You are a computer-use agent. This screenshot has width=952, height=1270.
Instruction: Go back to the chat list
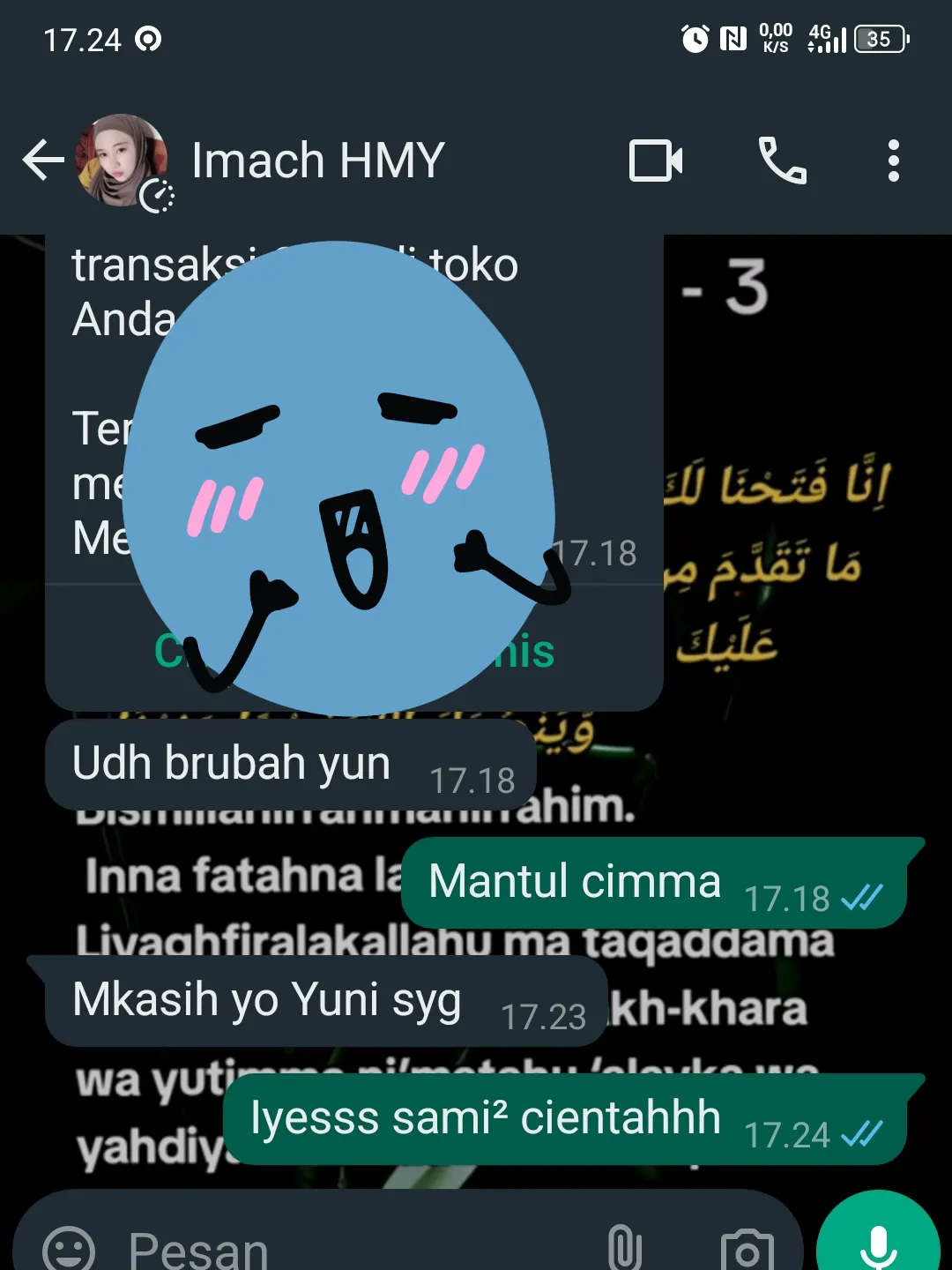coord(42,161)
